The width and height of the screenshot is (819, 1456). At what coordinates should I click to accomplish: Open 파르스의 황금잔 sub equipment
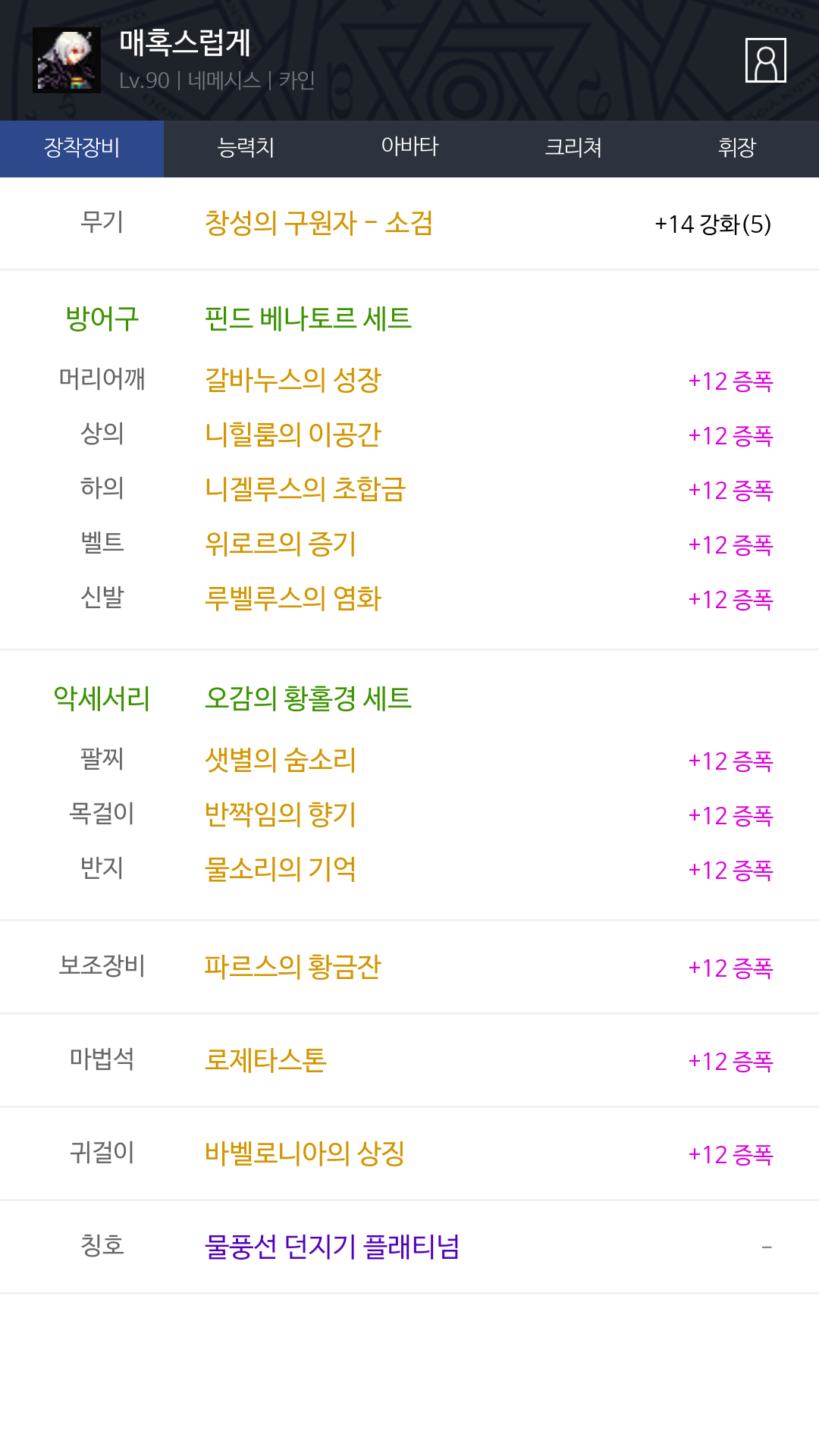[x=293, y=967]
